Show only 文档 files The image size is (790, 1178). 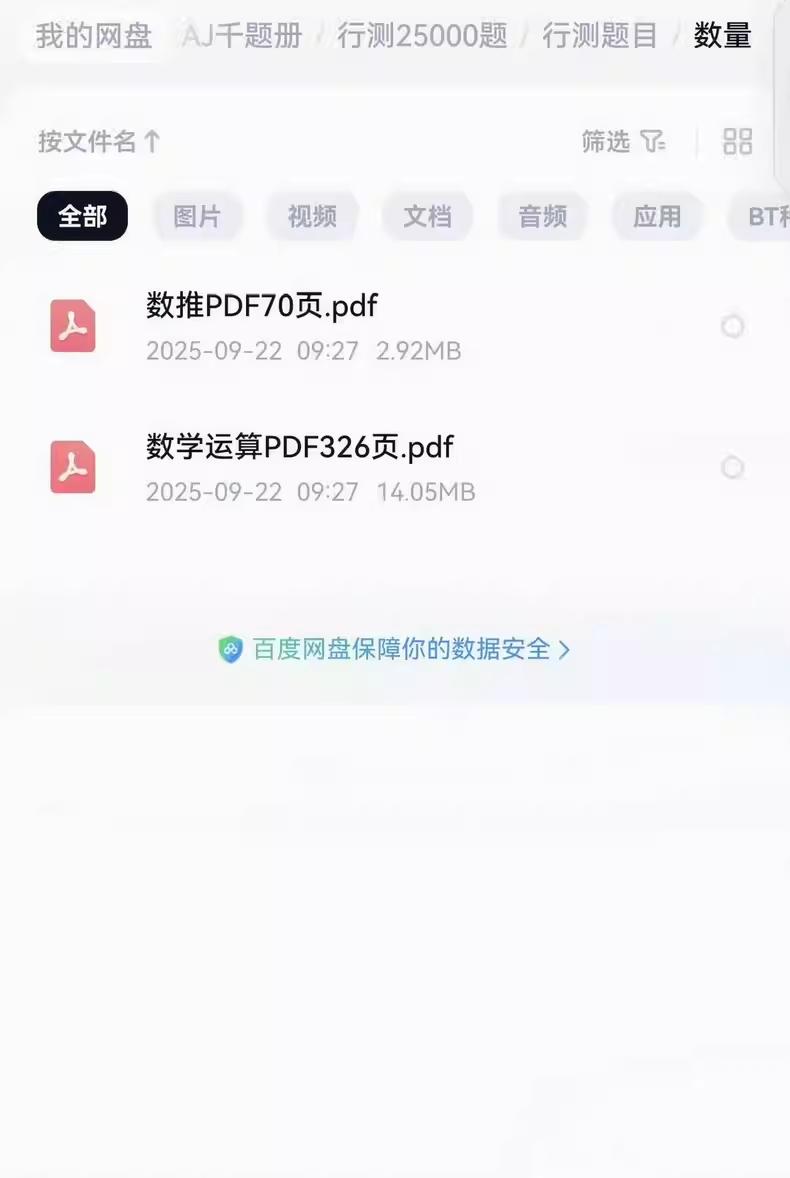427,216
